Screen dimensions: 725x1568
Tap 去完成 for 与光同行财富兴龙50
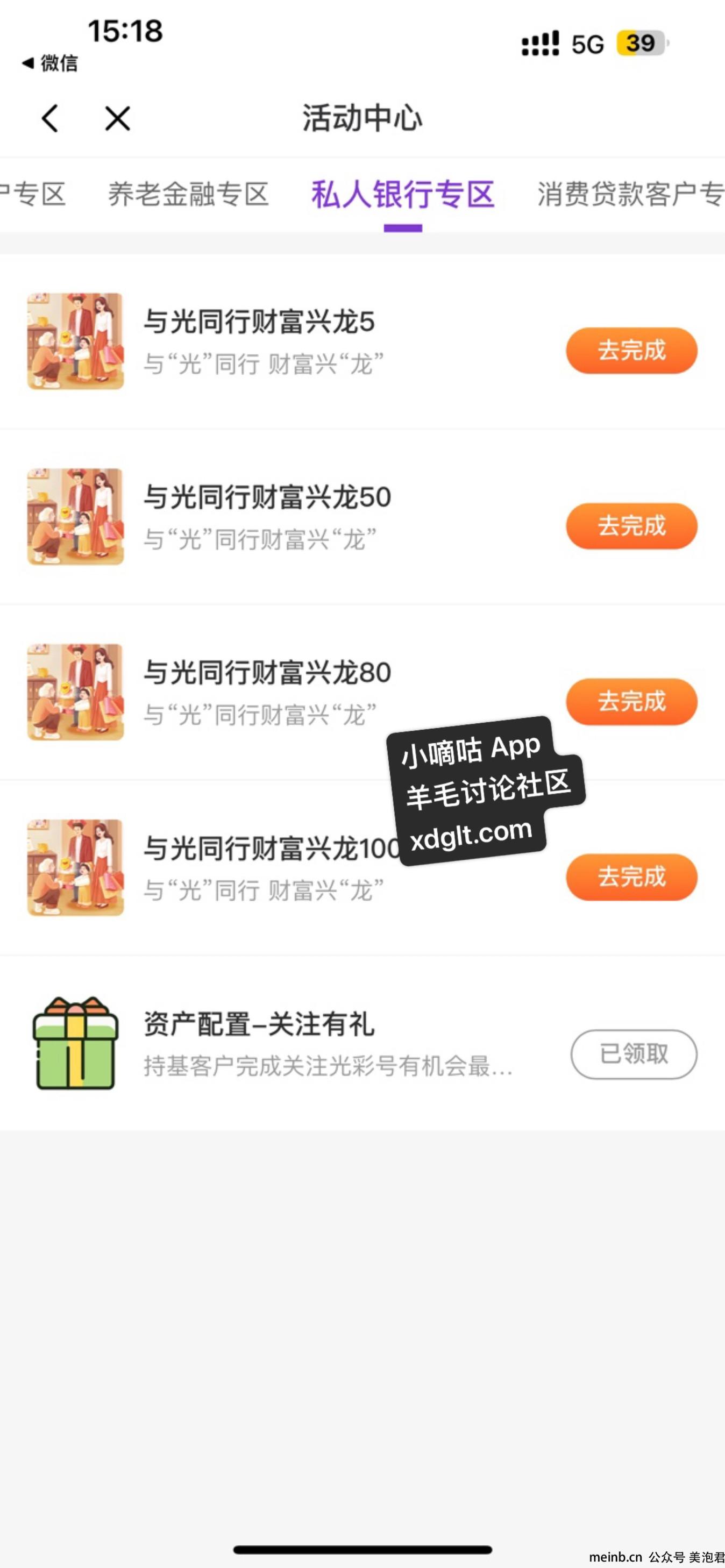click(631, 526)
